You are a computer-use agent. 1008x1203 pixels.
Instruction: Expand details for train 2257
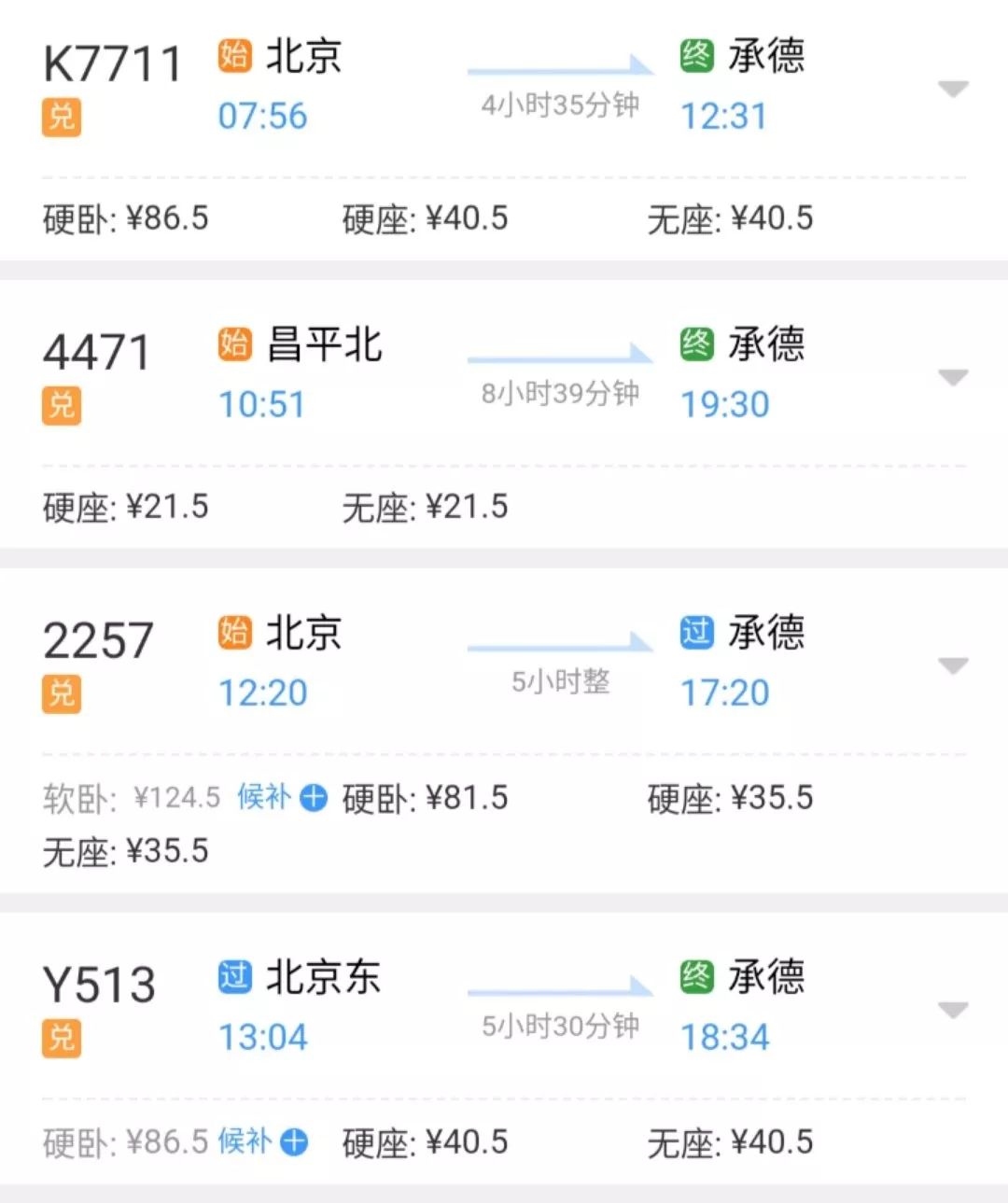pyautogui.click(x=954, y=665)
